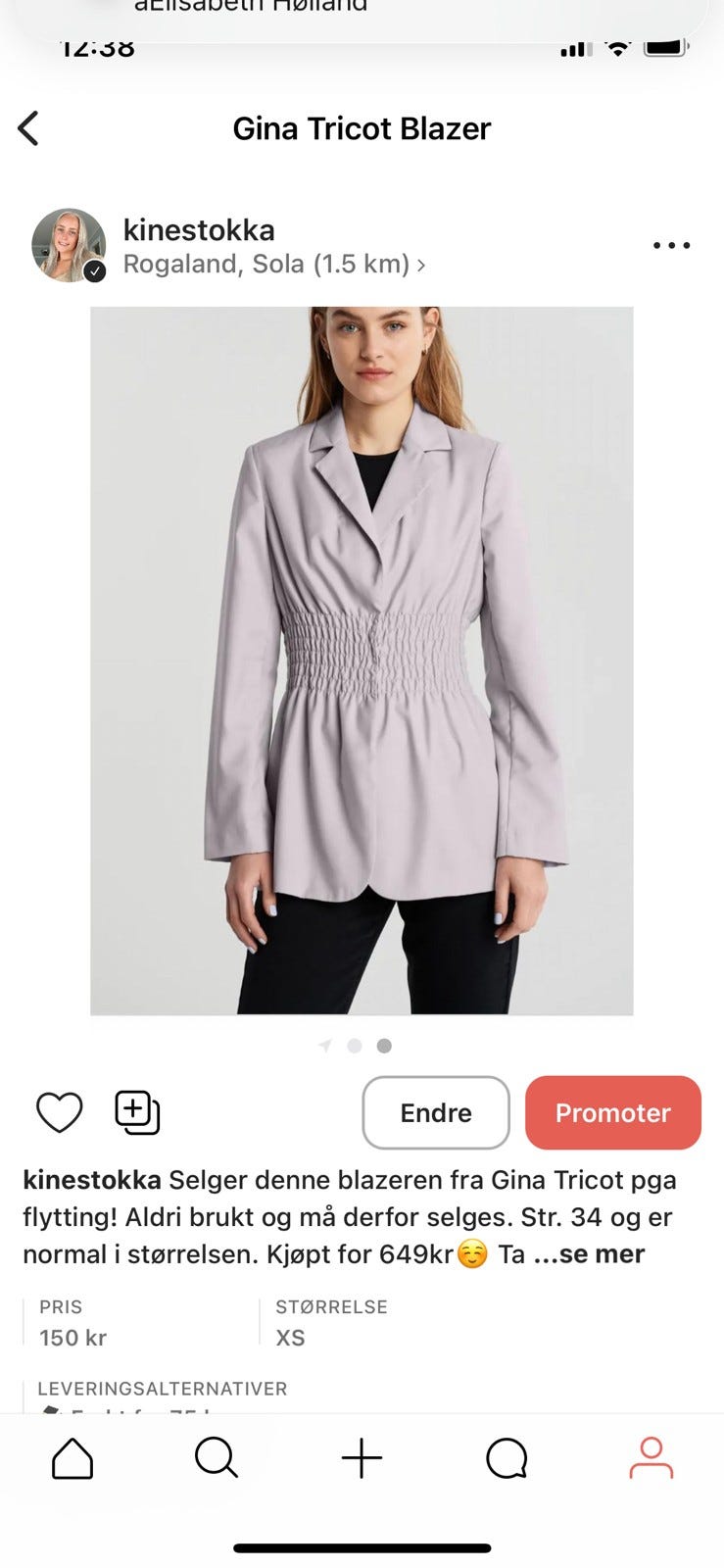Open the three-dot options menu
This screenshot has width=724, height=1568.
click(x=670, y=245)
